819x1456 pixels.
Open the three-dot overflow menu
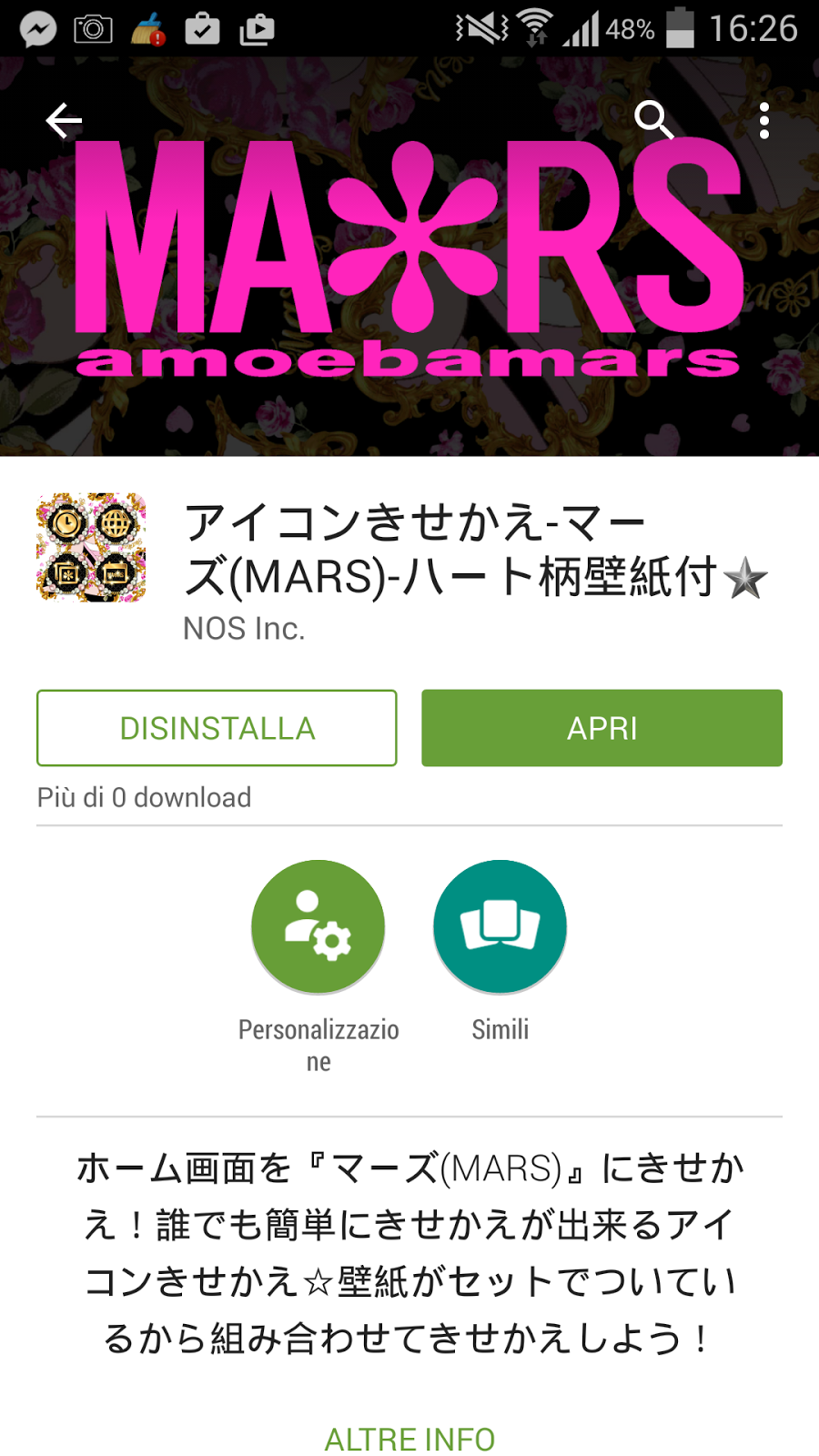pyautogui.click(x=763, y=120)
